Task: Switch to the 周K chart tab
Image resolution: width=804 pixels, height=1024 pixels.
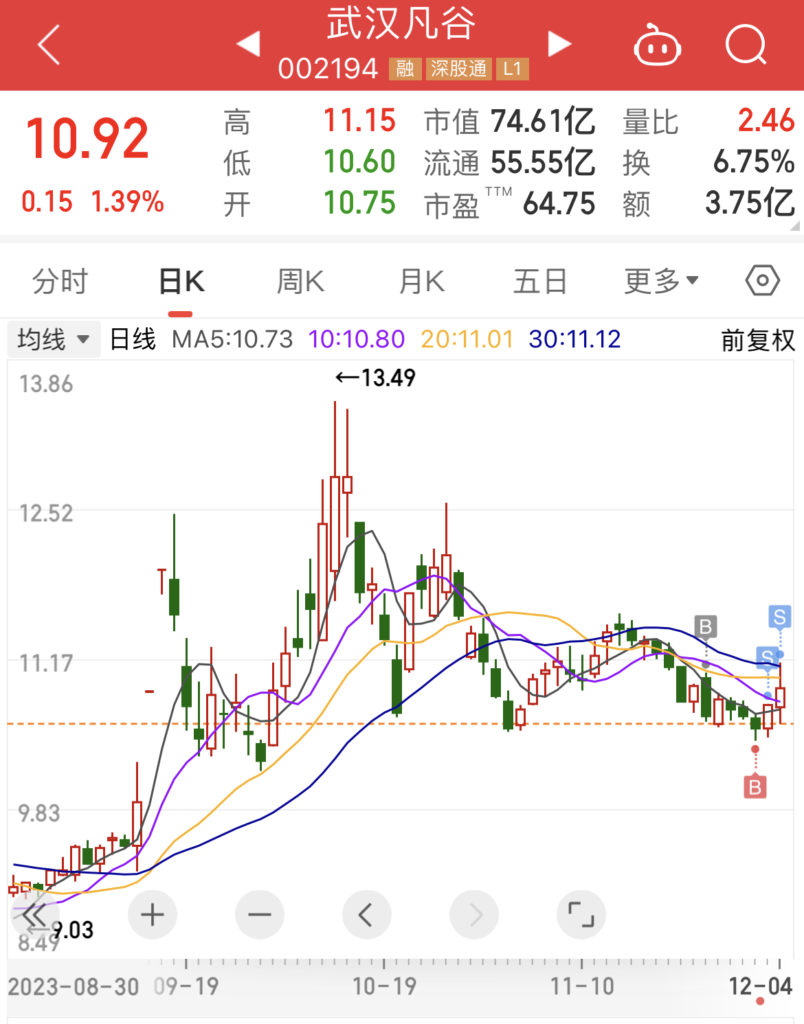Action: (300, 282)
